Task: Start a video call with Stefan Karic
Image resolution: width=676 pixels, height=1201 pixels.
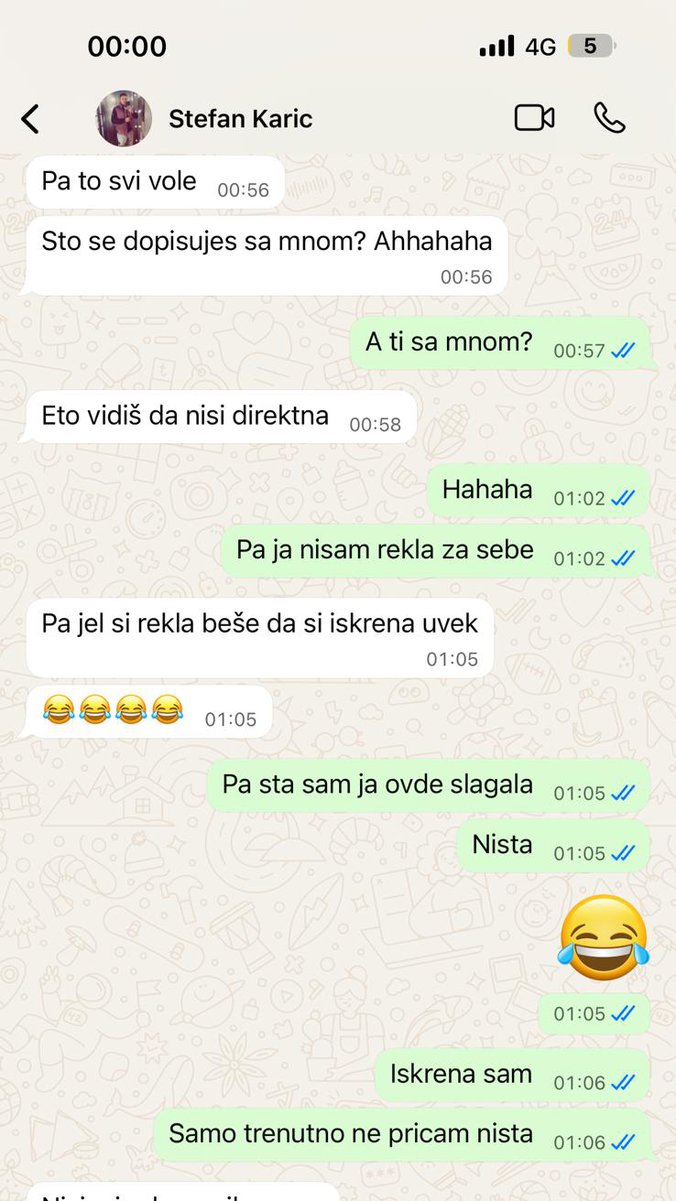Action: [x=535, y=118]
